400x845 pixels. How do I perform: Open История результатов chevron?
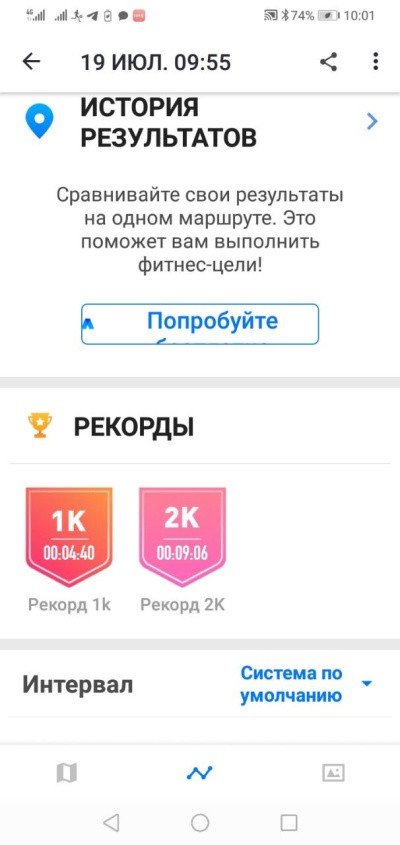372,122
